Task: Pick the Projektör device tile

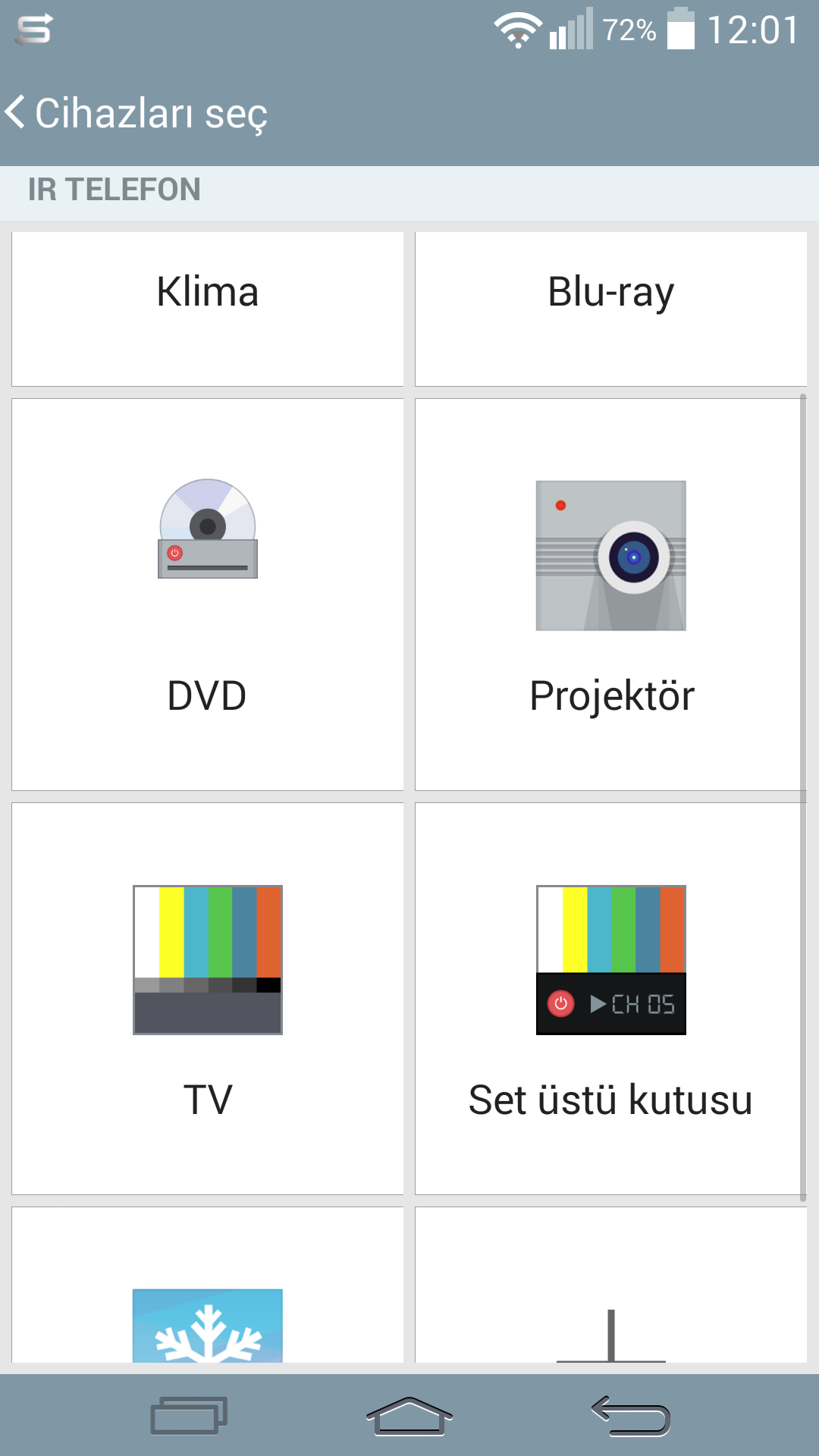Action: pyautogui.click(x=611, y=595)
